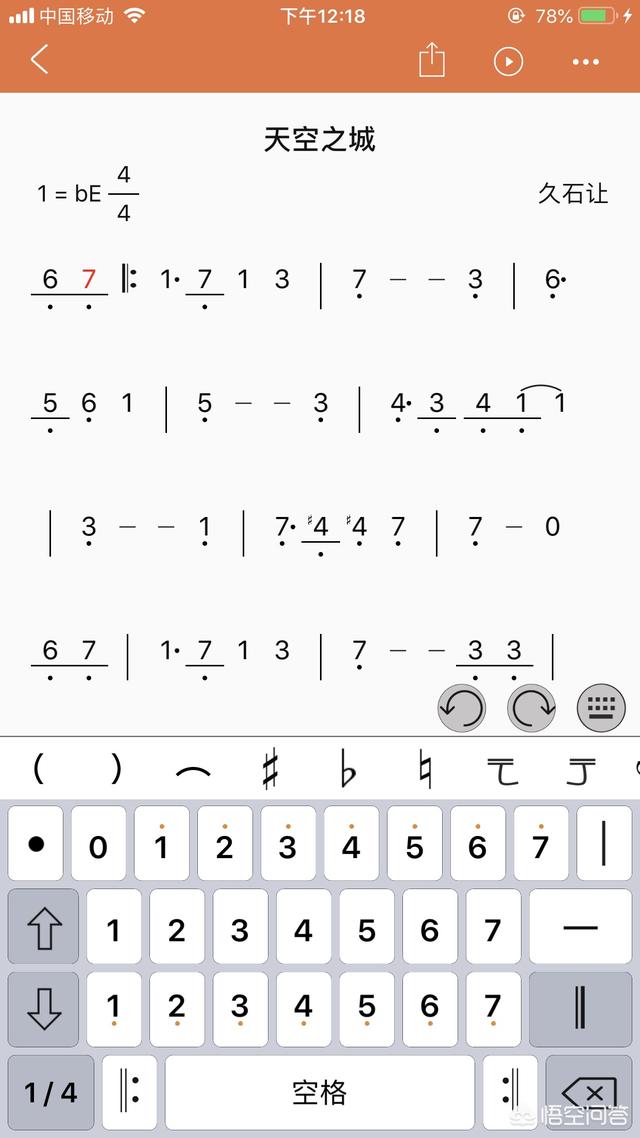Image resolution: width=640 pixels, height=1138 pixels.
Task: Redo the last undone edit
Action: (532, 709)
